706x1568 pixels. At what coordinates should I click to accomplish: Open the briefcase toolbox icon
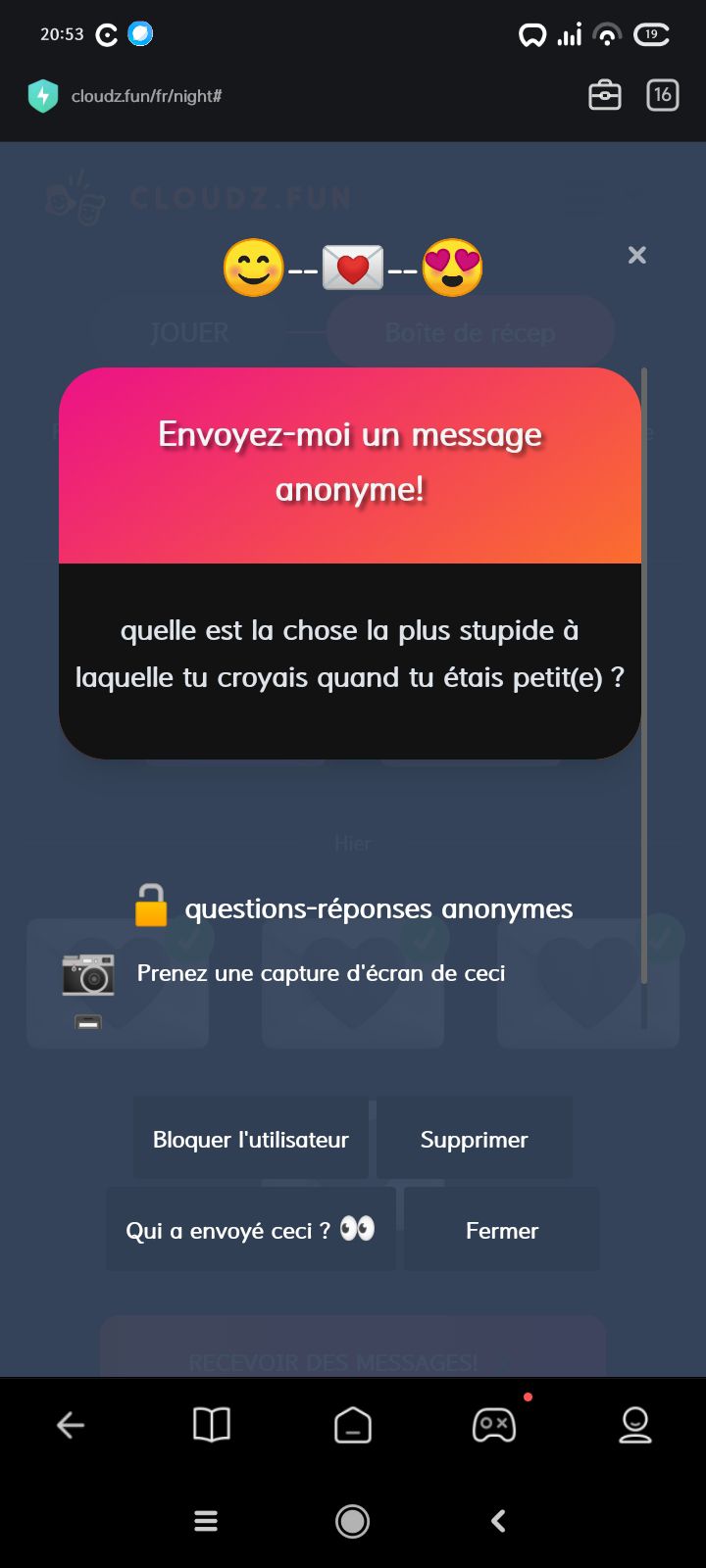(x=604, y=95)
